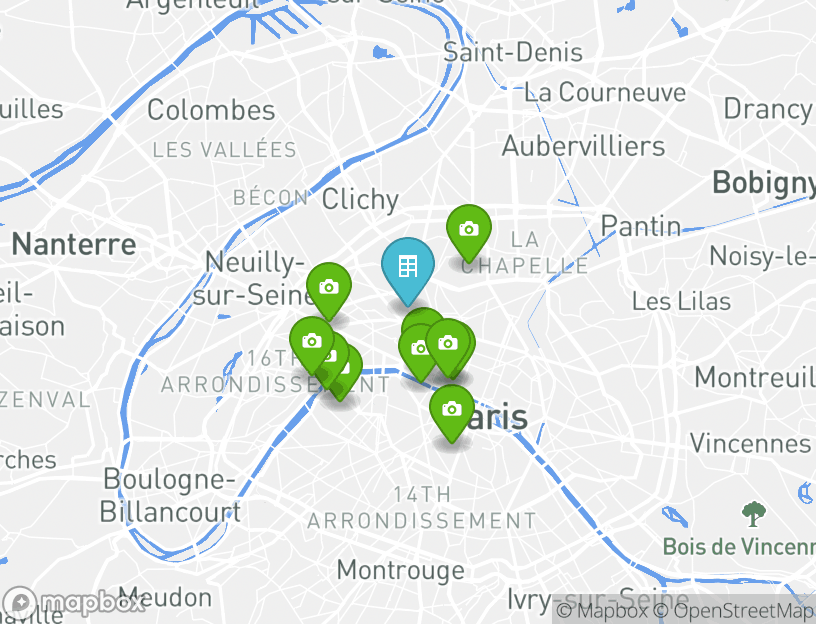Open the camera pin near La Chapelle
816x624 pixels.
[468, 230]
